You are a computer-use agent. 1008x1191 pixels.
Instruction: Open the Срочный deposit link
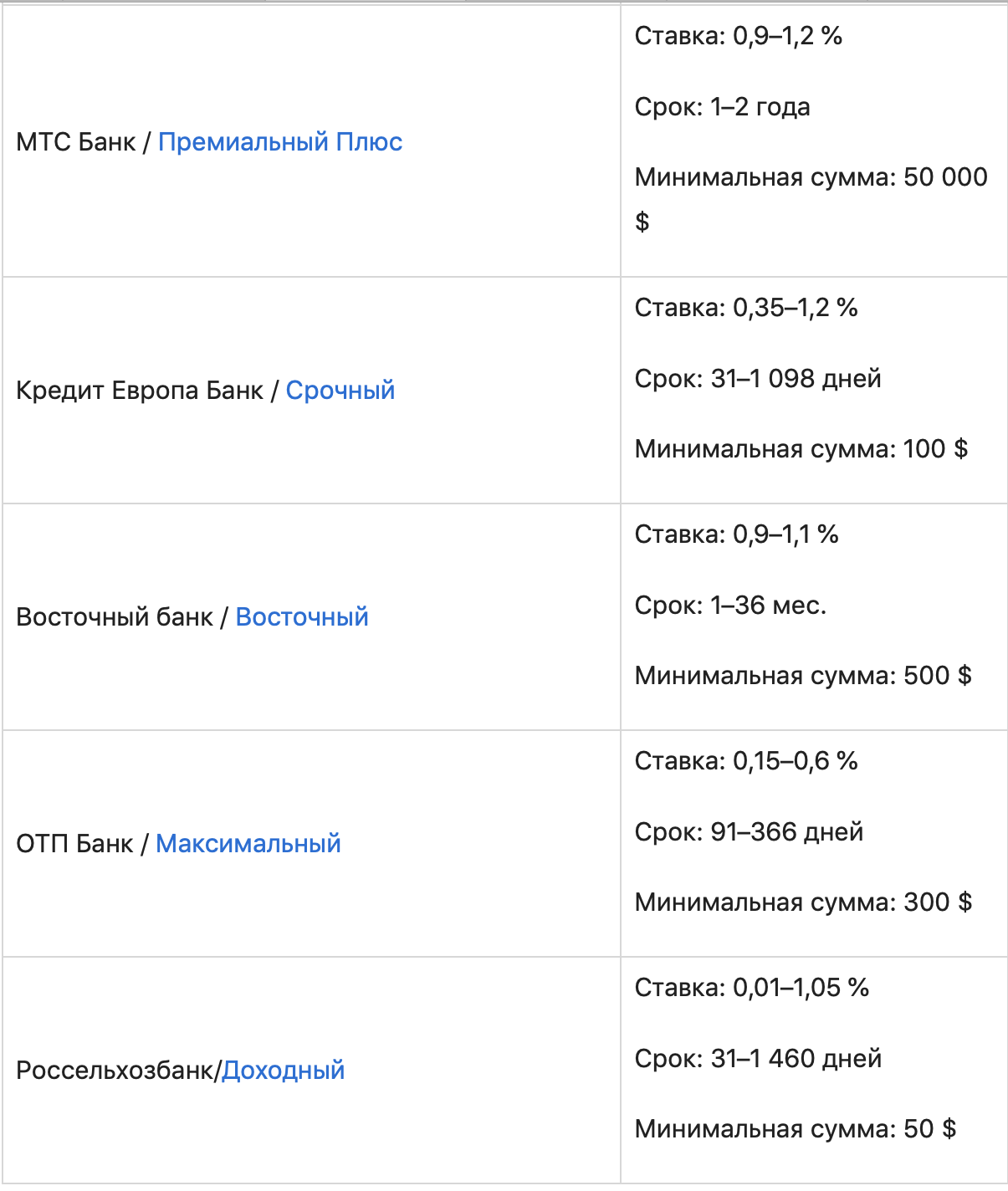tap(340, 391)
